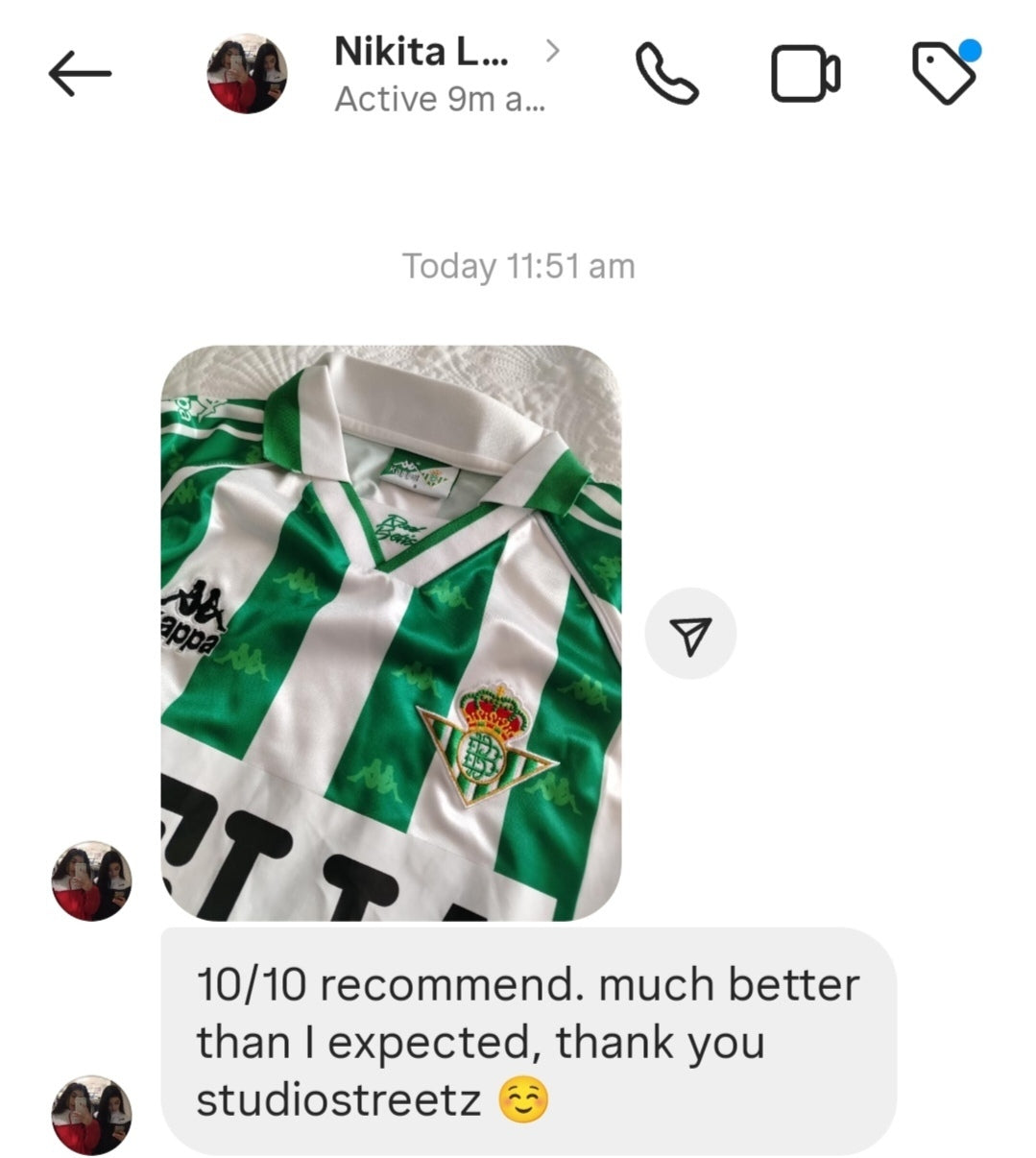Go back to the inbox

pos(80,74)
